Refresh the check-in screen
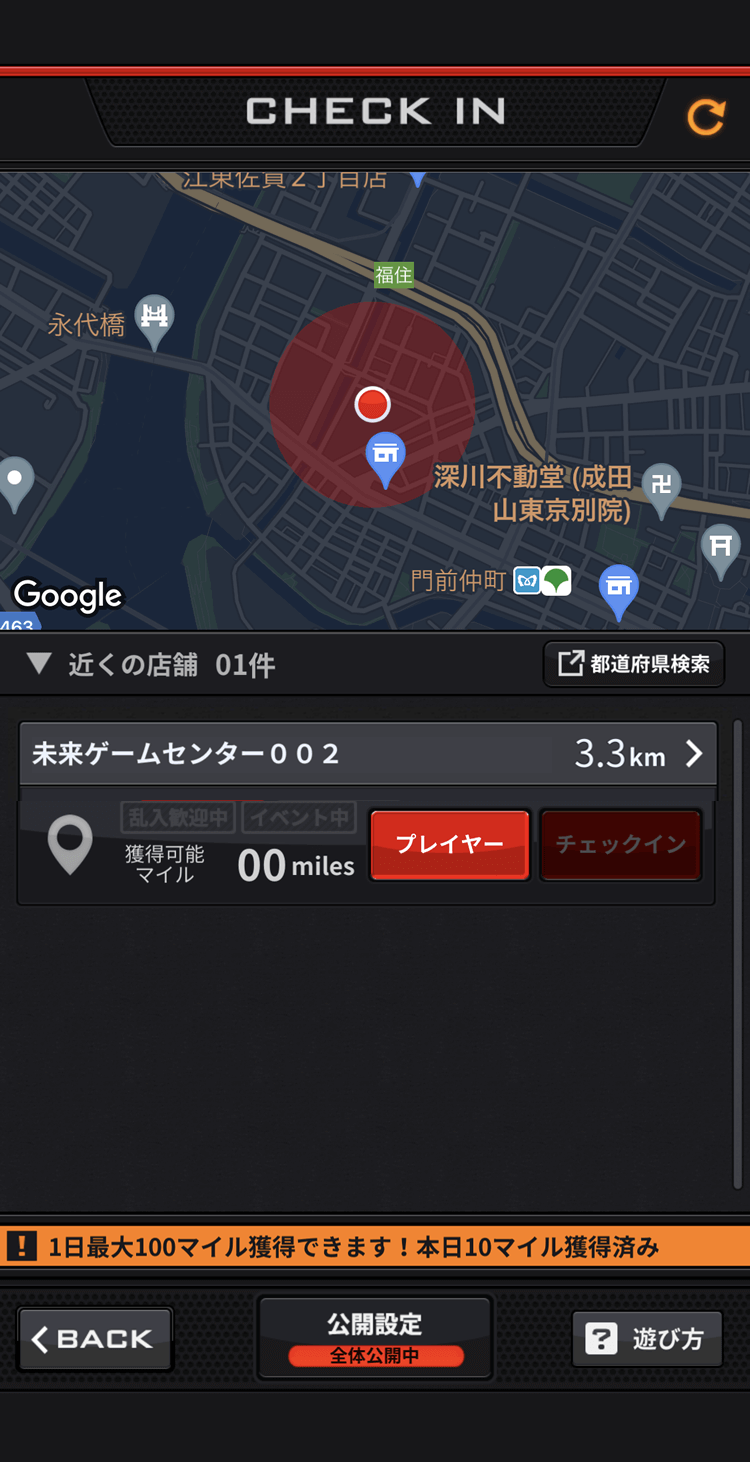 705,117
